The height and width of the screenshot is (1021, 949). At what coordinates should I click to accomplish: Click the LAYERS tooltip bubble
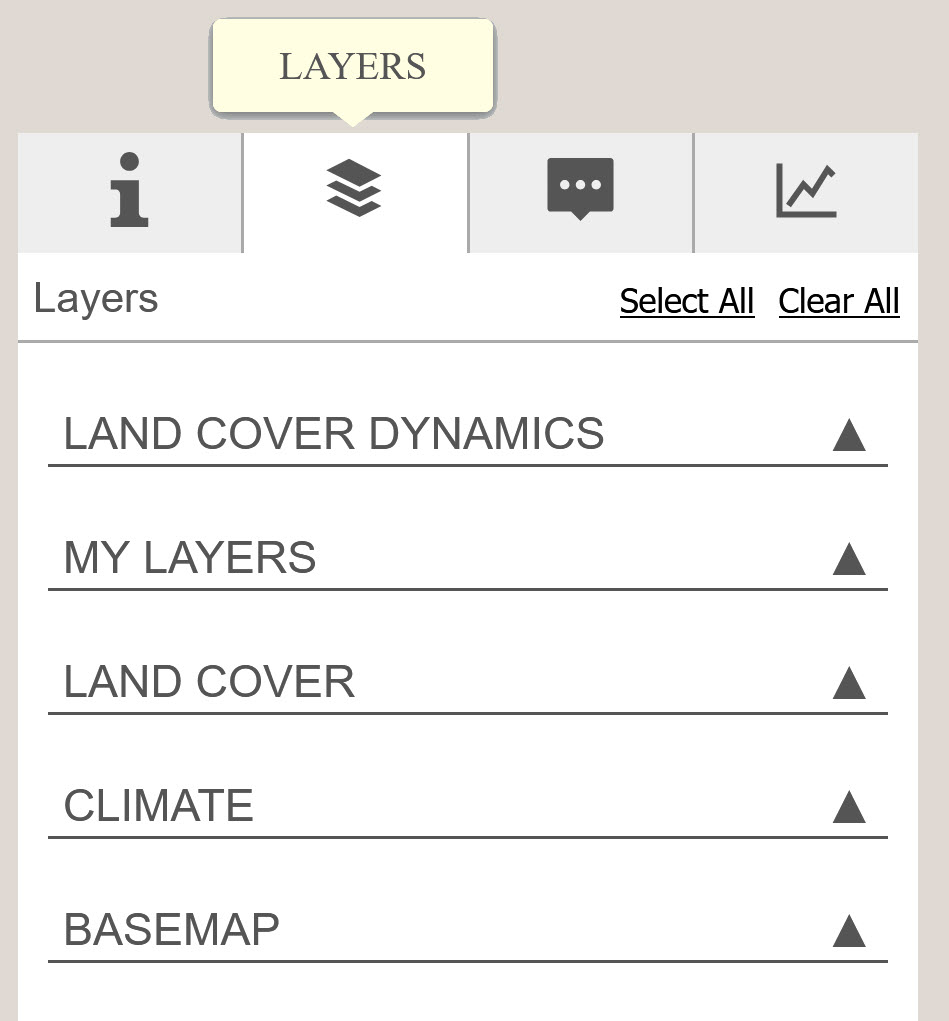[352, 64]
